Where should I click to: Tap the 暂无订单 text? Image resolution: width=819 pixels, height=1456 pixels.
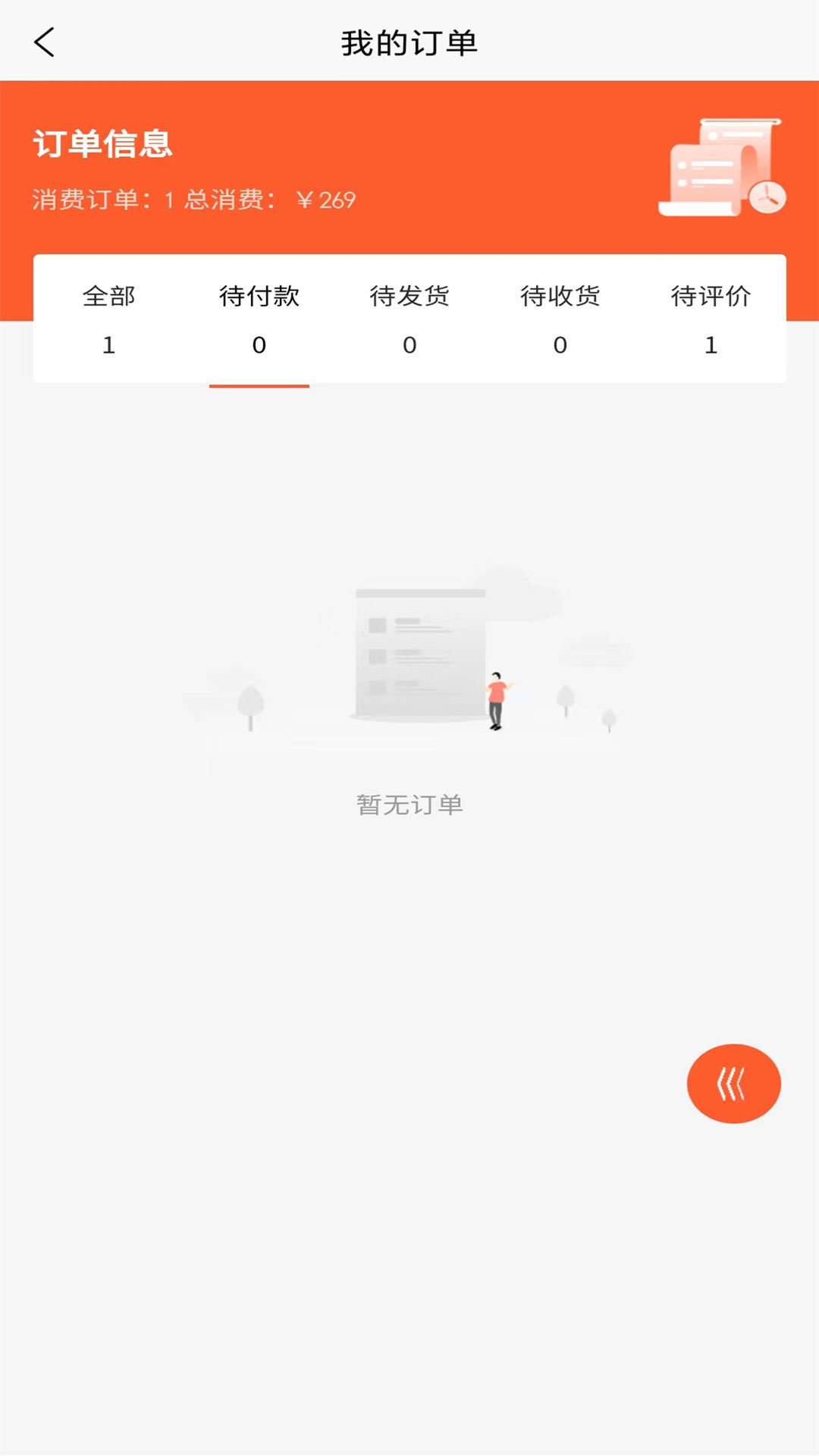(x=409, y=804)
